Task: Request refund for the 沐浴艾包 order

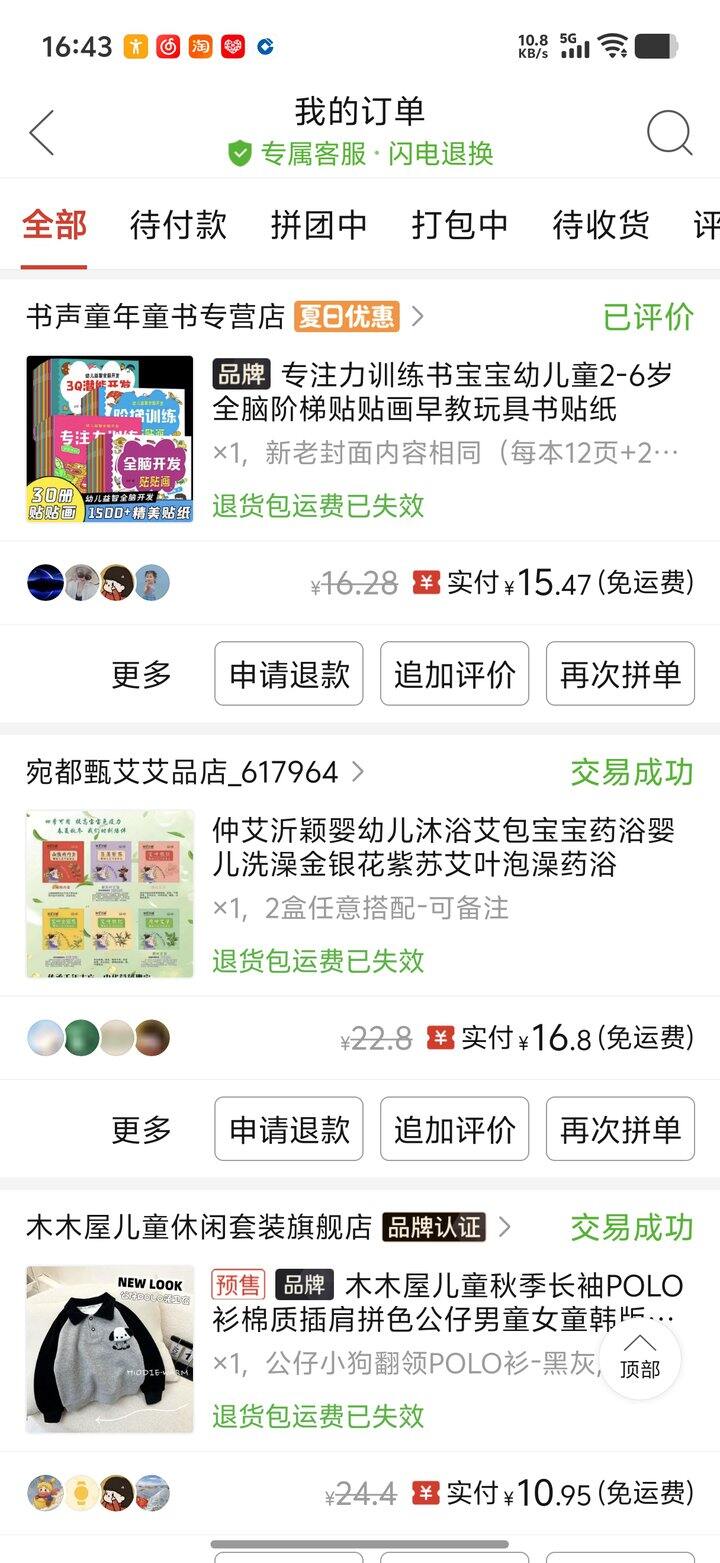Action: pos(289,1129)
